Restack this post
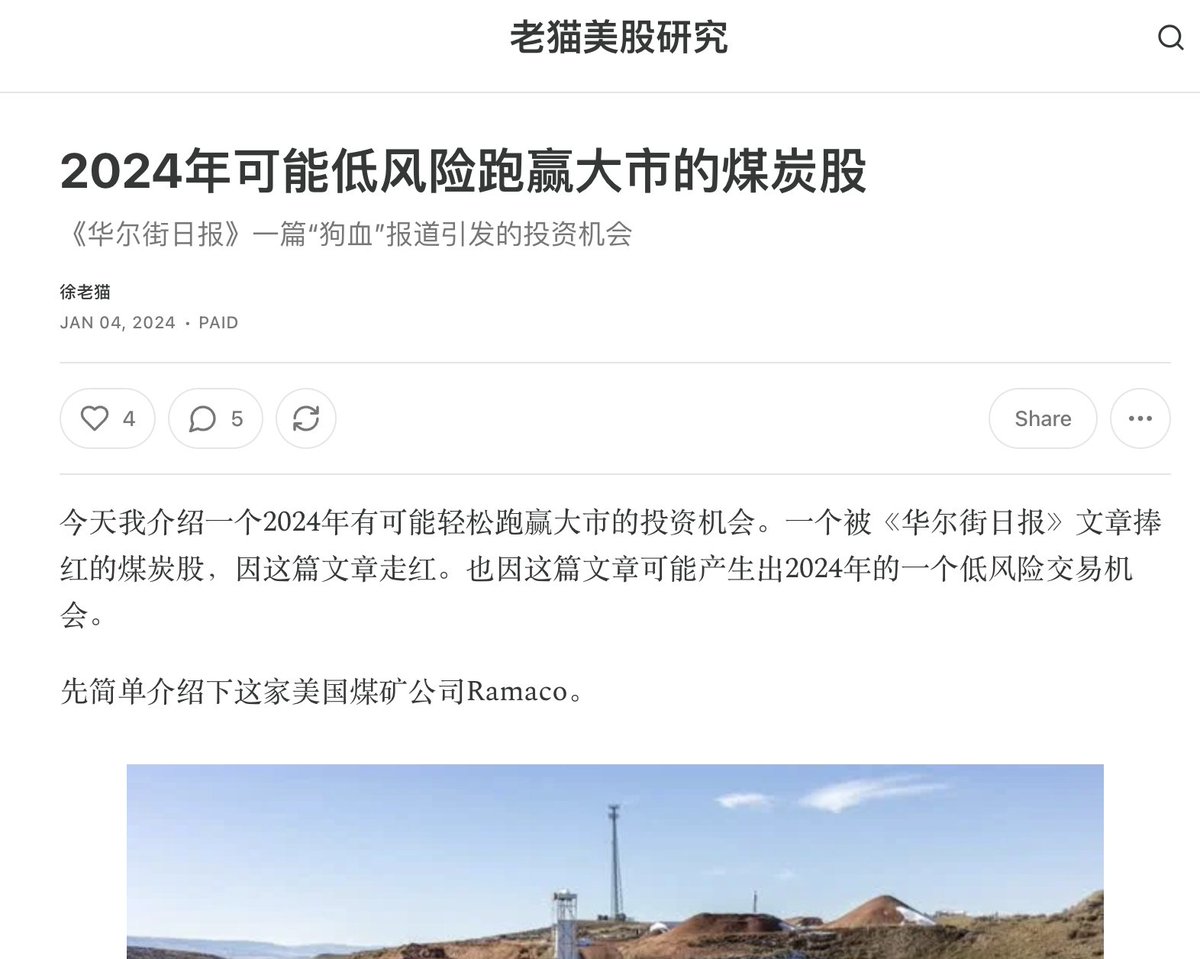Viewport: 1200px width, 959px height. (x=306, y=418)
